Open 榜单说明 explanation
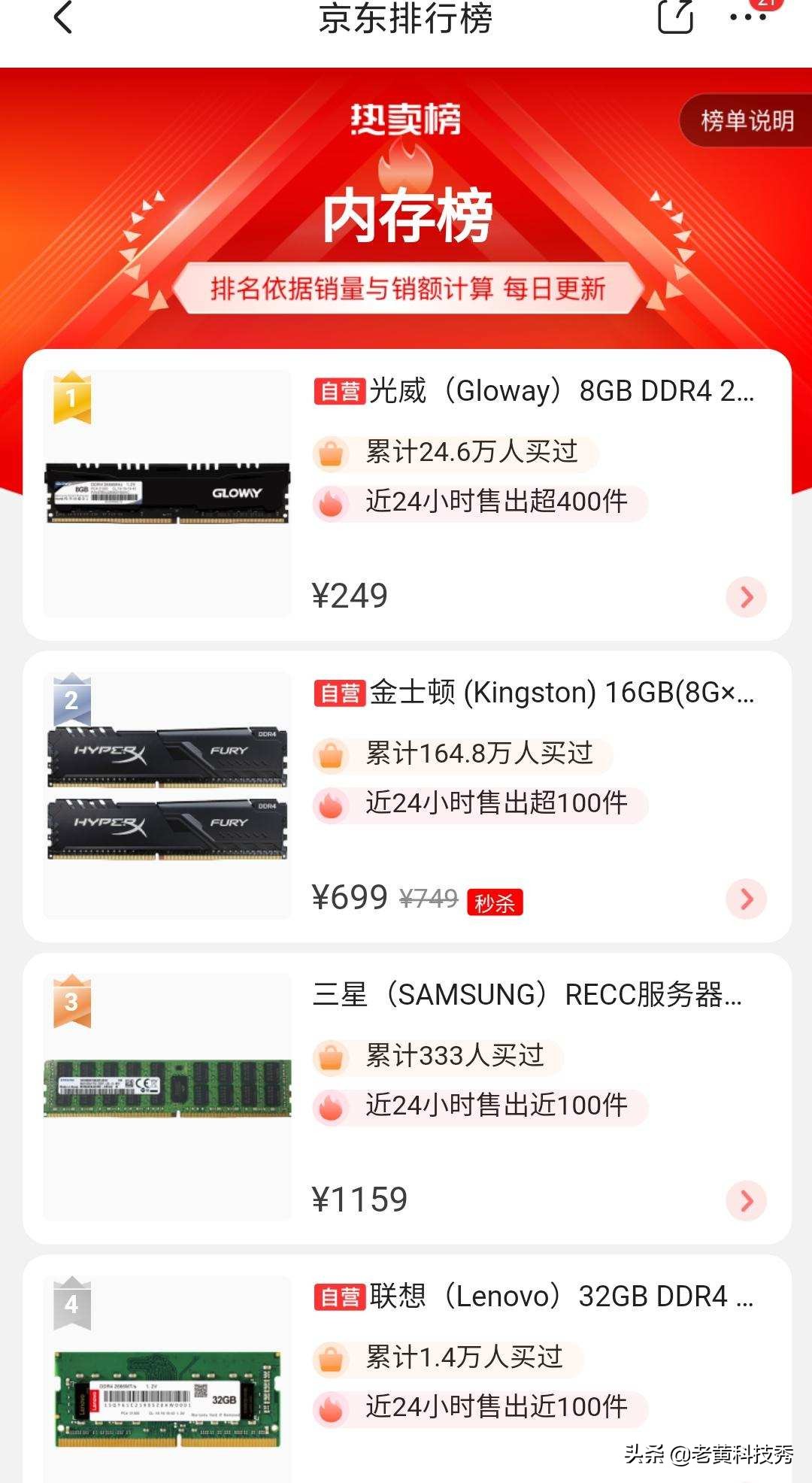Screen dimensions: 812x1483 pos(746,120)
